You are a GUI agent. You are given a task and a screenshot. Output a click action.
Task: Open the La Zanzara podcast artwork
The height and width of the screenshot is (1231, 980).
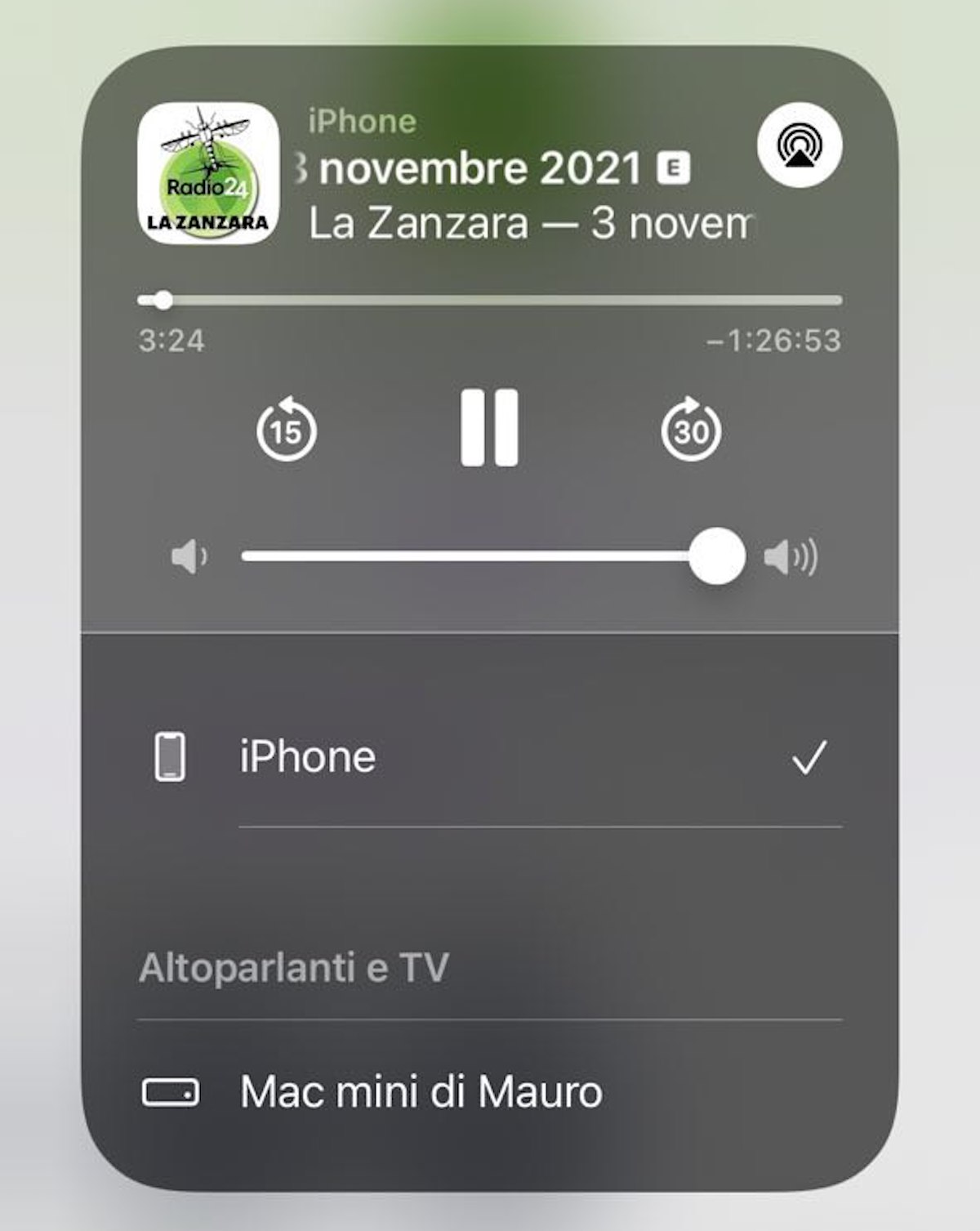click(x=209, y=173)
